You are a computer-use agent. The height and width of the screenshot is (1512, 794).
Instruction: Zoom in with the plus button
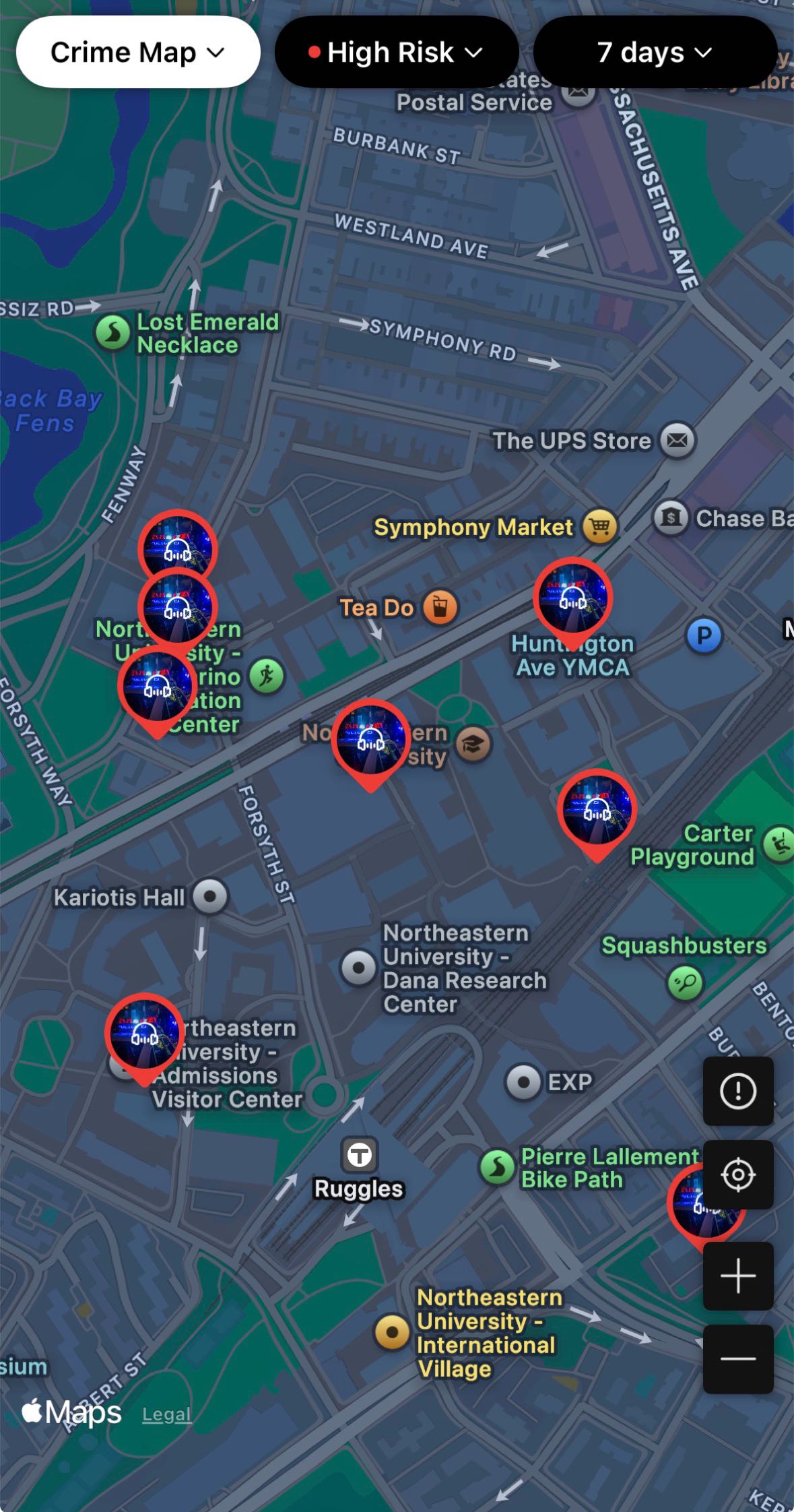coord(737,1275)
